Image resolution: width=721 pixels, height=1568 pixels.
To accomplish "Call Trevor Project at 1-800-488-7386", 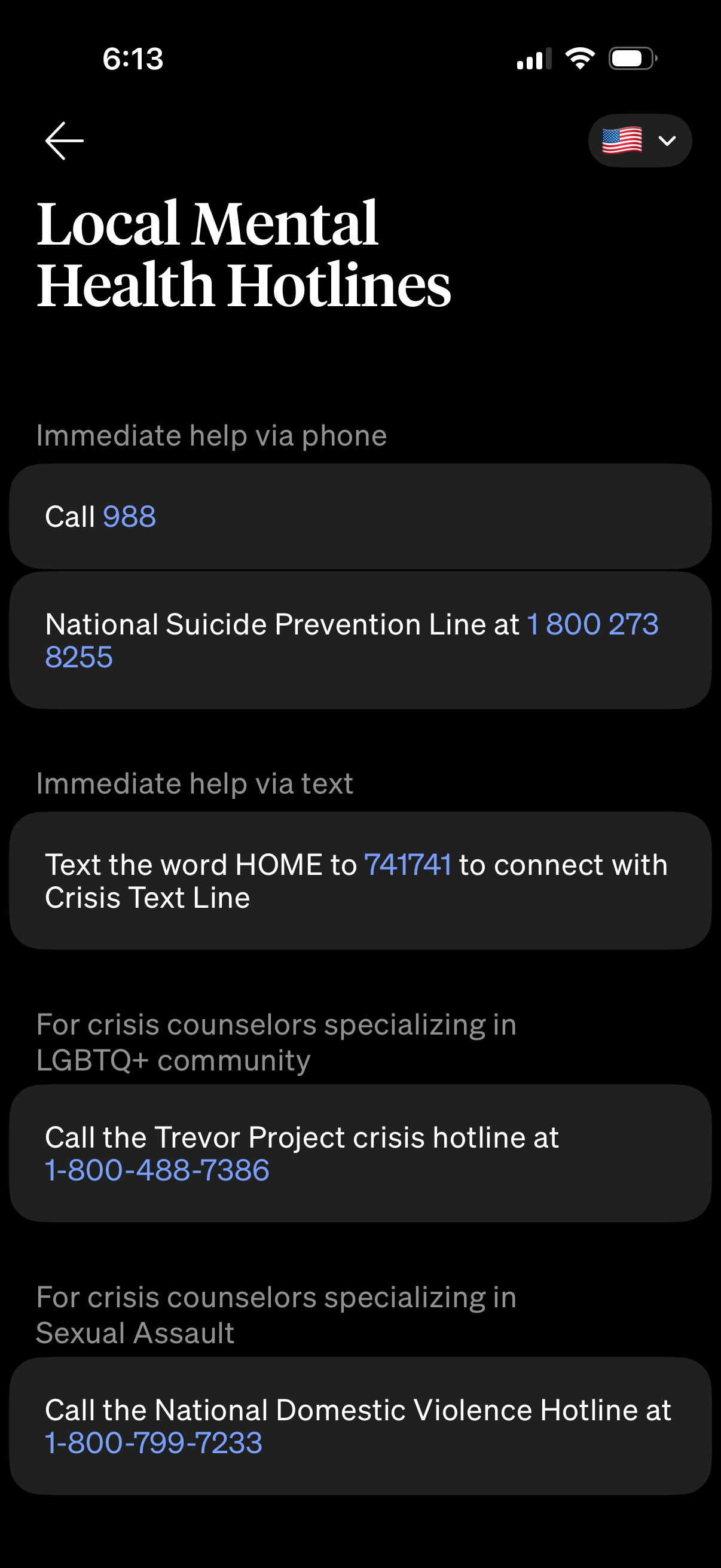I will pyautogui.click(x=157, y=1170).
